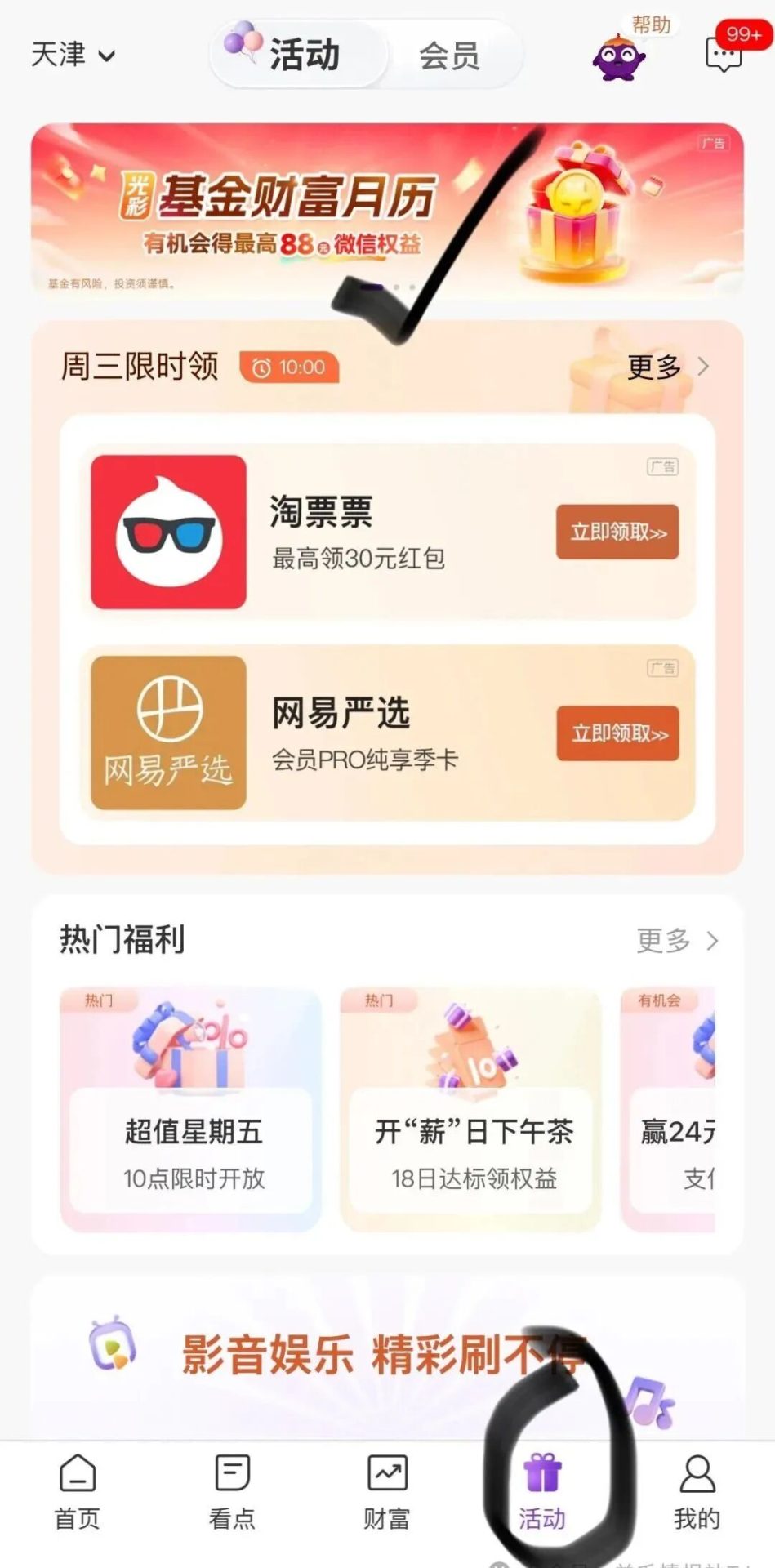Tap 立即领取 for 网易严选
775x1568 pixels.
coord(617,733)
